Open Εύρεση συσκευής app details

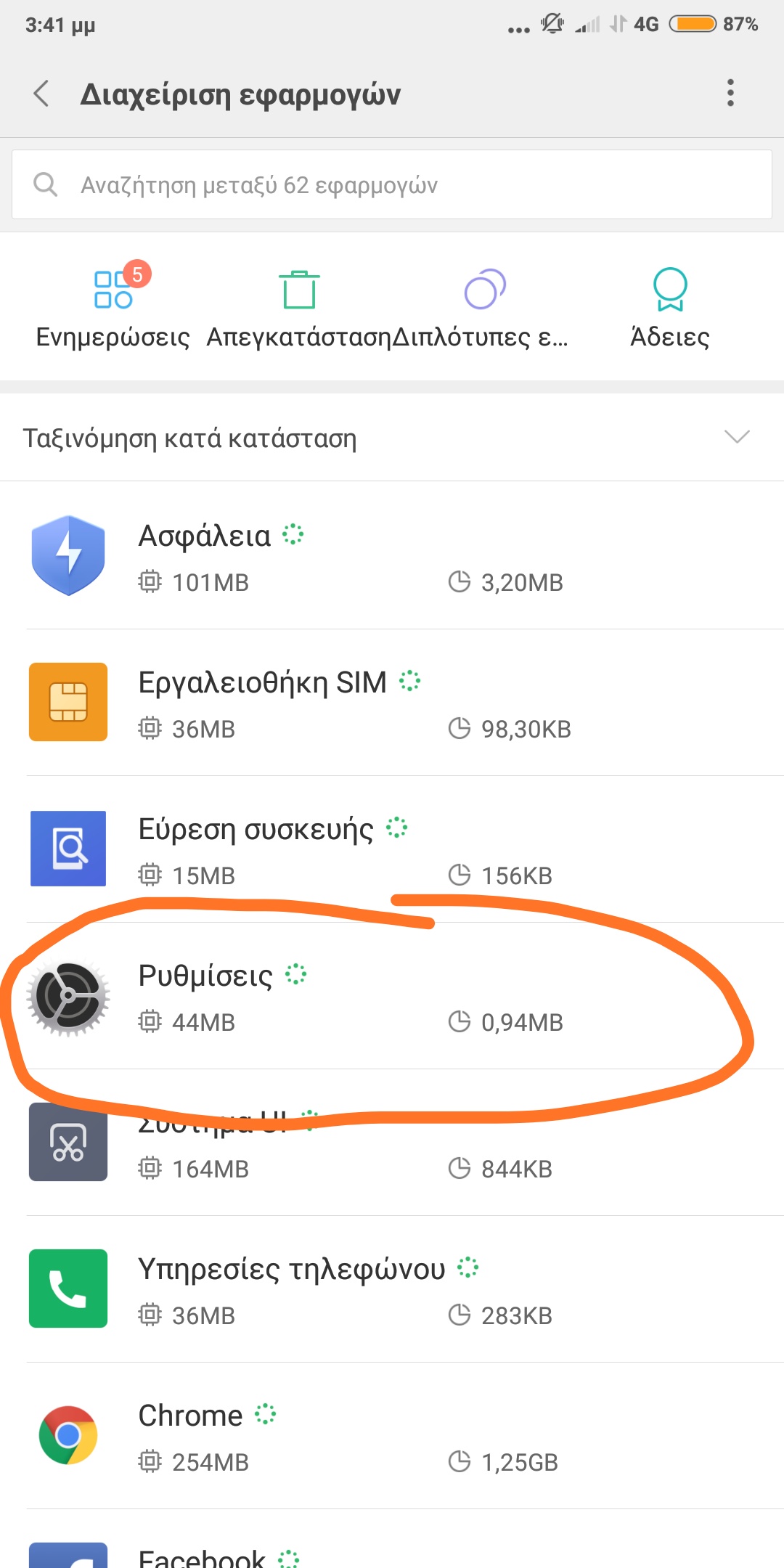392,850
